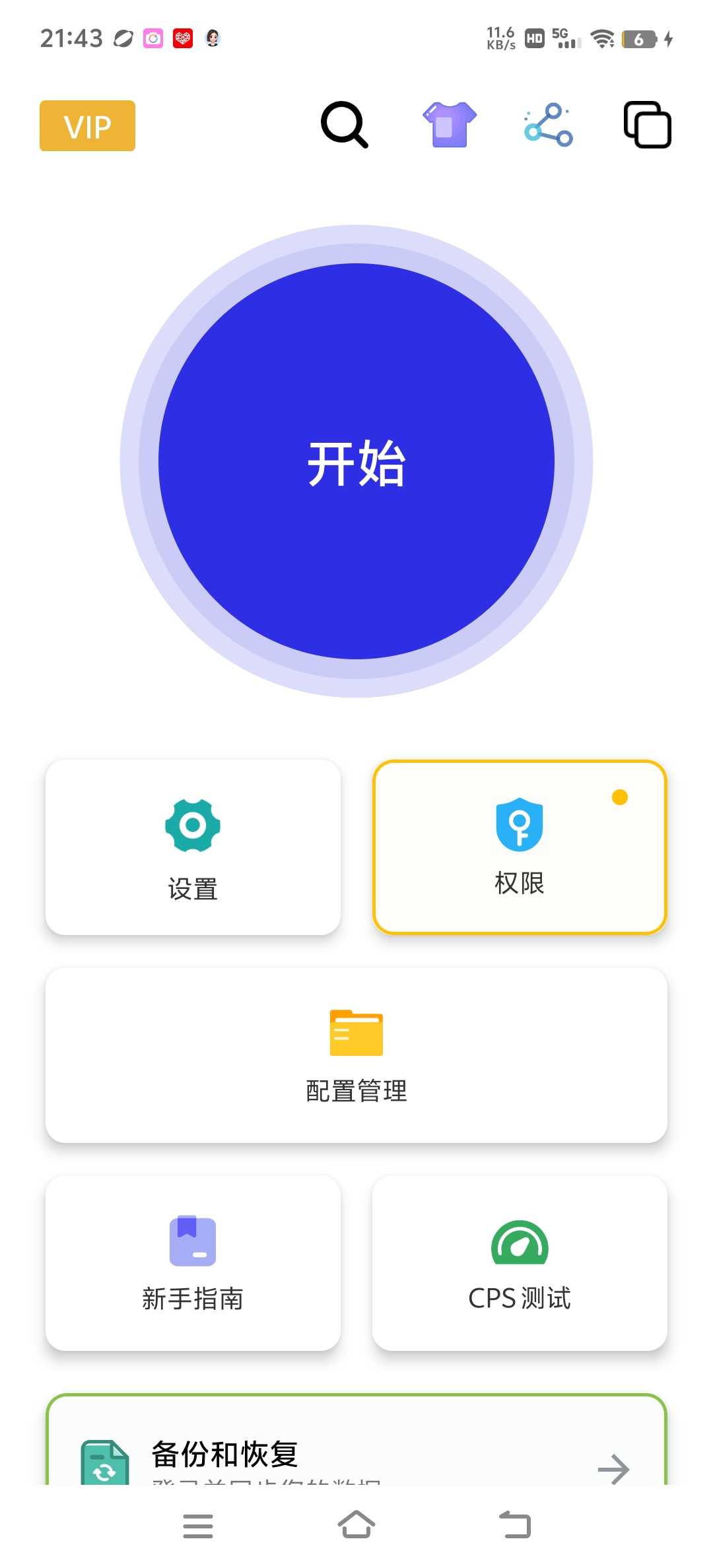Open the 新手指南 guide card
The height and width of the screenshot is (1568, 713).
pos(193,1262)
